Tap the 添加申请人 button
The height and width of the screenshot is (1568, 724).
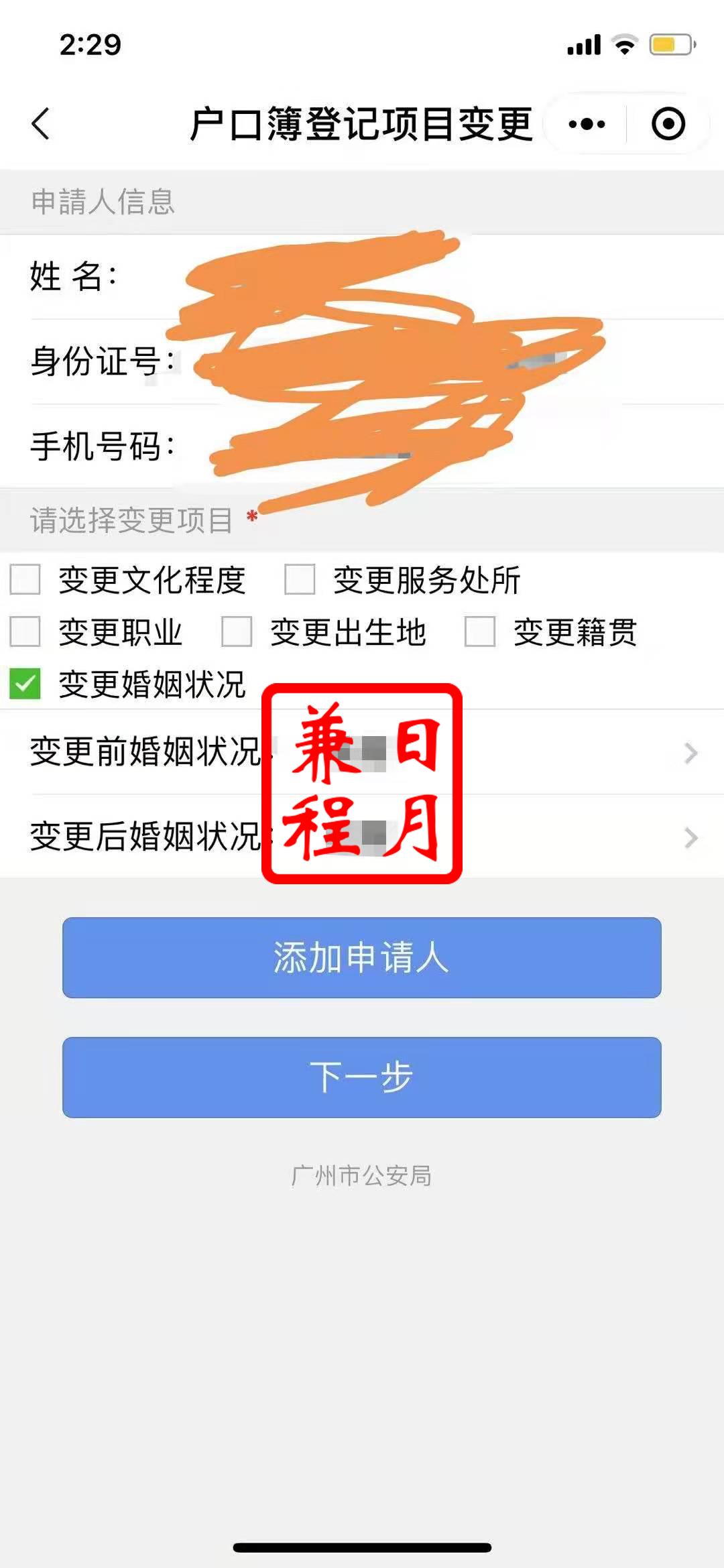(x=362, y=957)
